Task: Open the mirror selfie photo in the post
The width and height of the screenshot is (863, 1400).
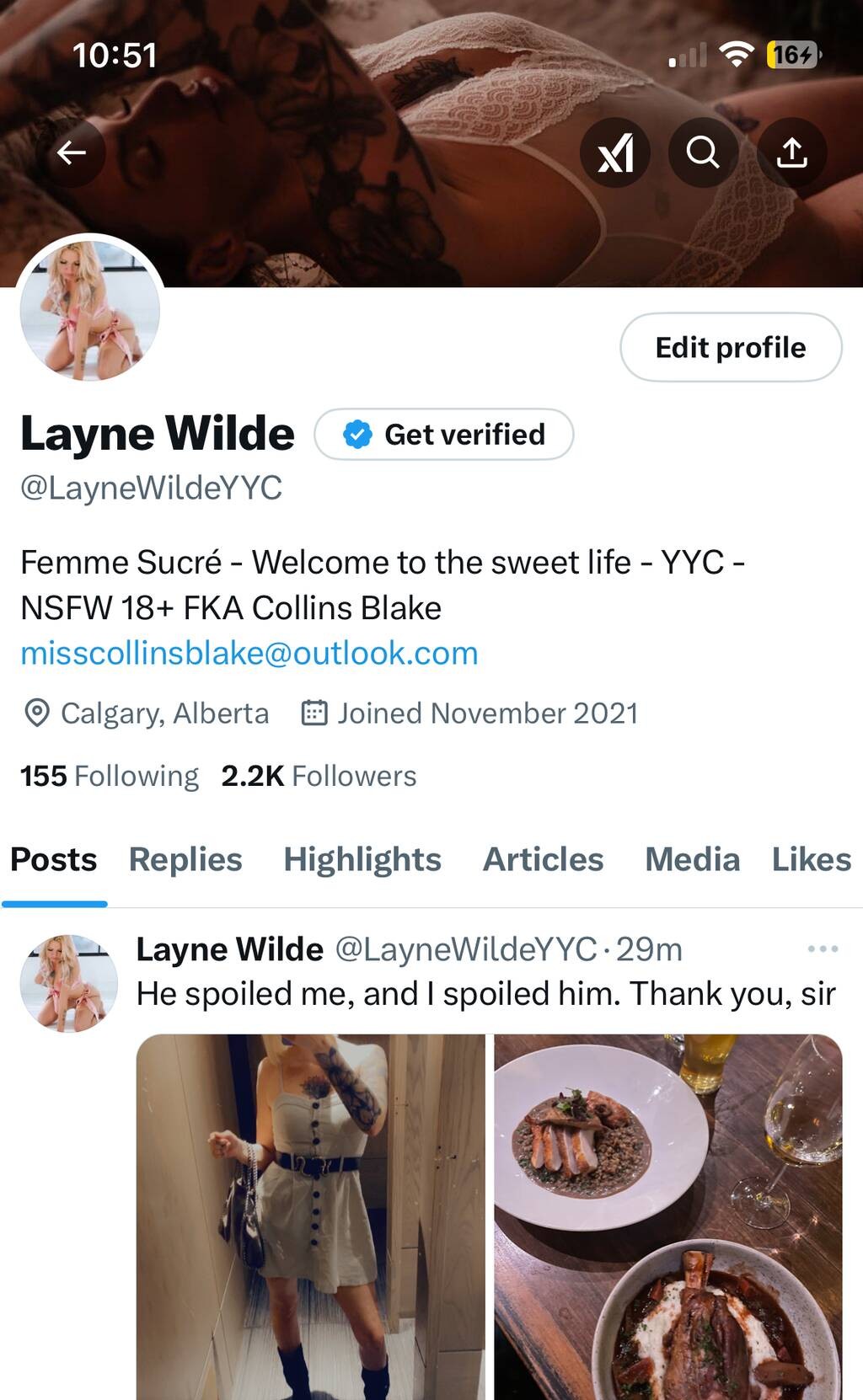Action: (x=310, y=1213)
